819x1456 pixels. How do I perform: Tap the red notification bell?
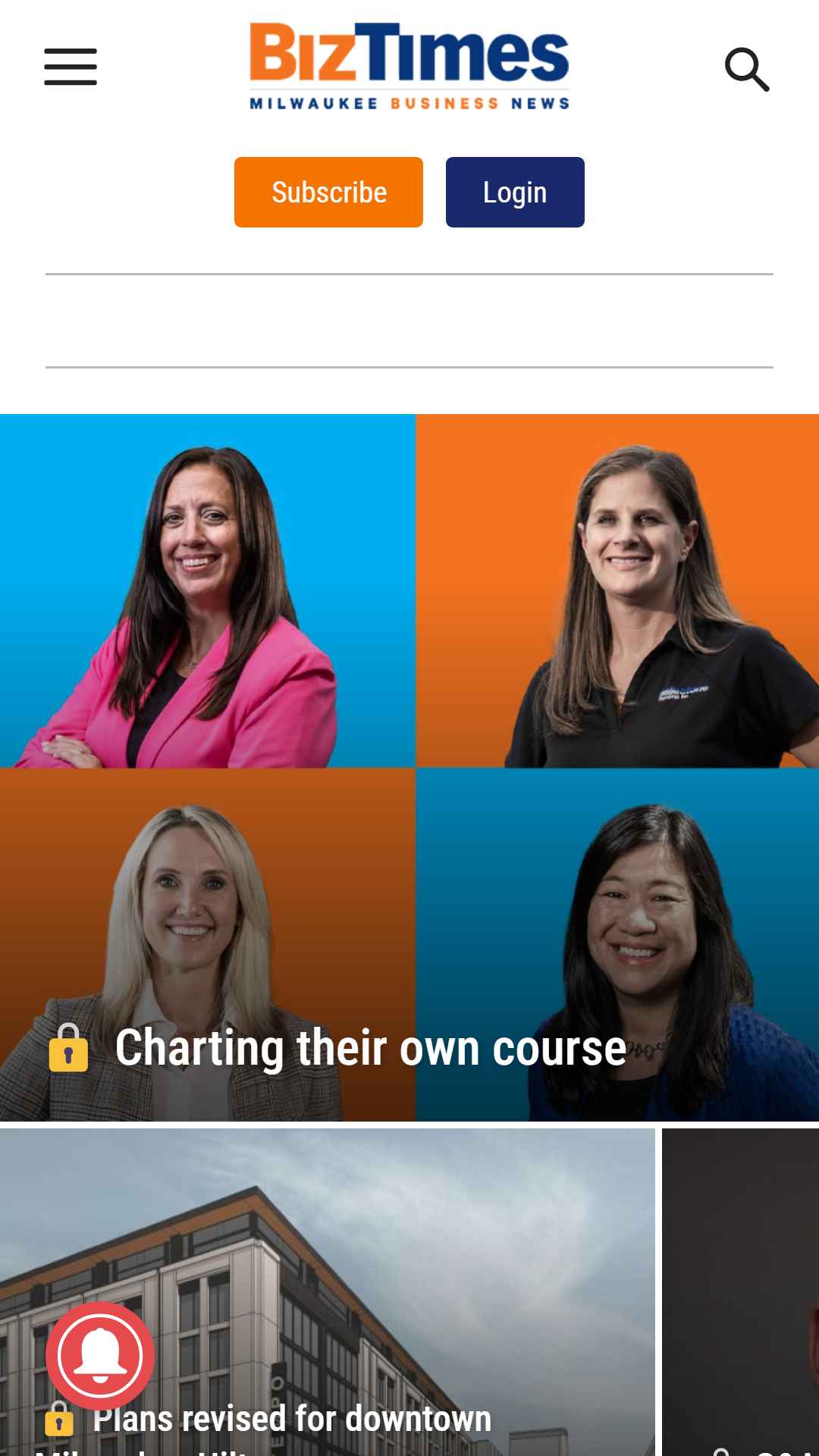click(100, 1356)
